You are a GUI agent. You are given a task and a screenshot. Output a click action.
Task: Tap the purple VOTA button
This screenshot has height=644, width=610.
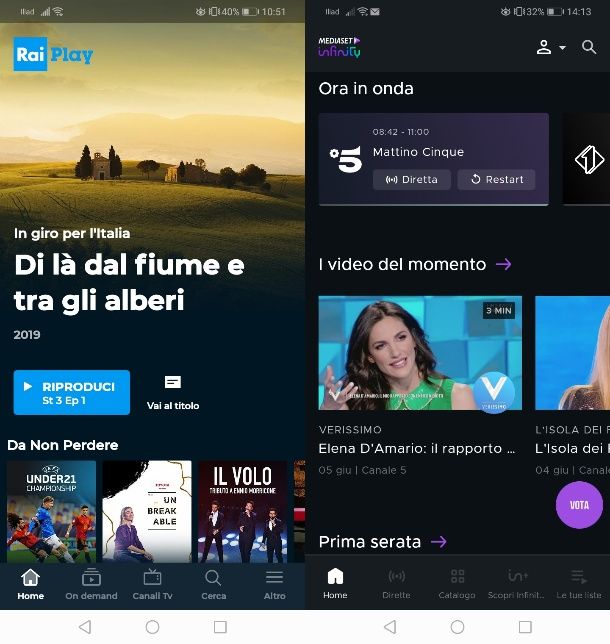pyautogui.click(x=579, y=505)
